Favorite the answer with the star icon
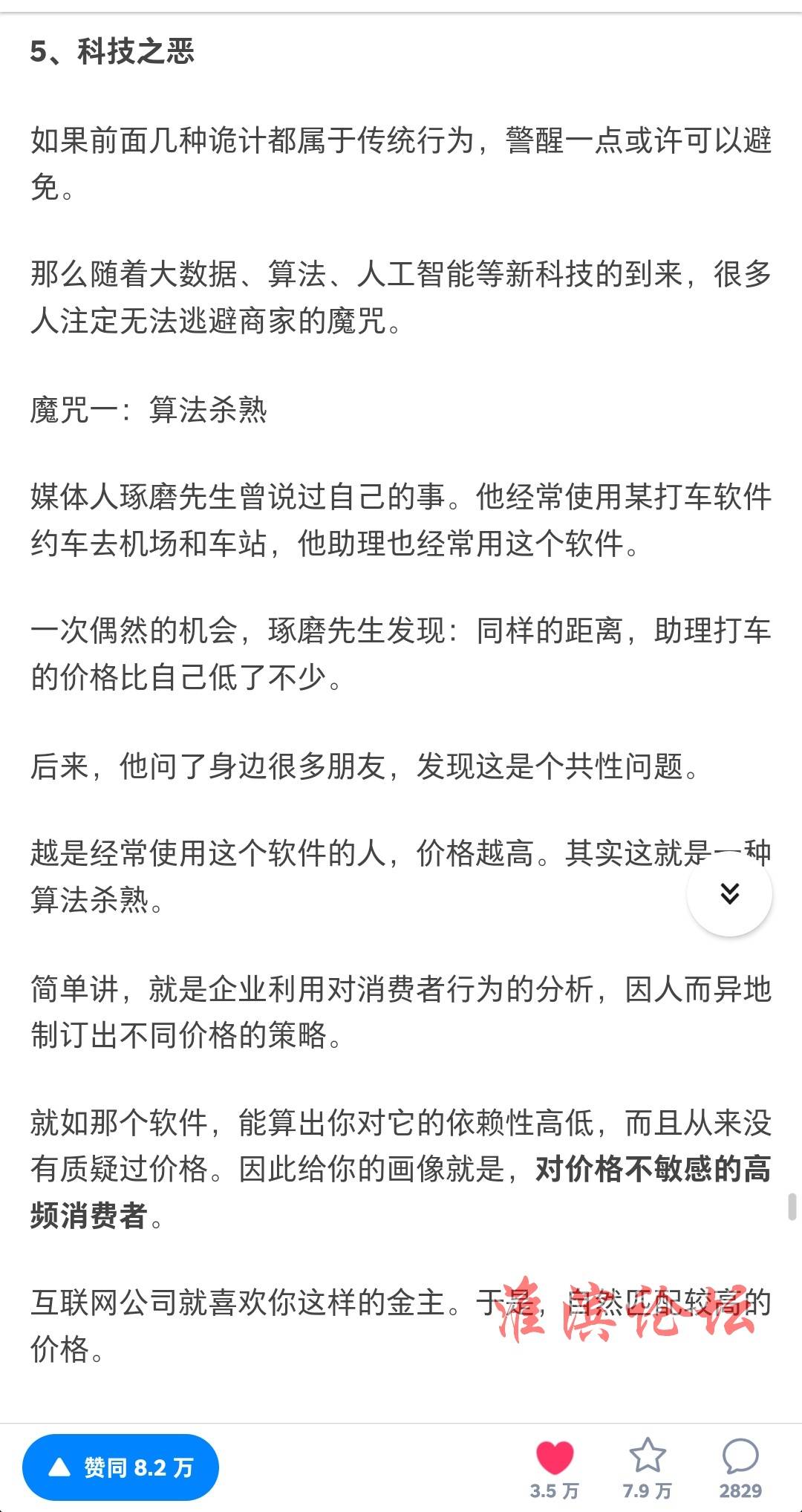 pos(647,1456)
